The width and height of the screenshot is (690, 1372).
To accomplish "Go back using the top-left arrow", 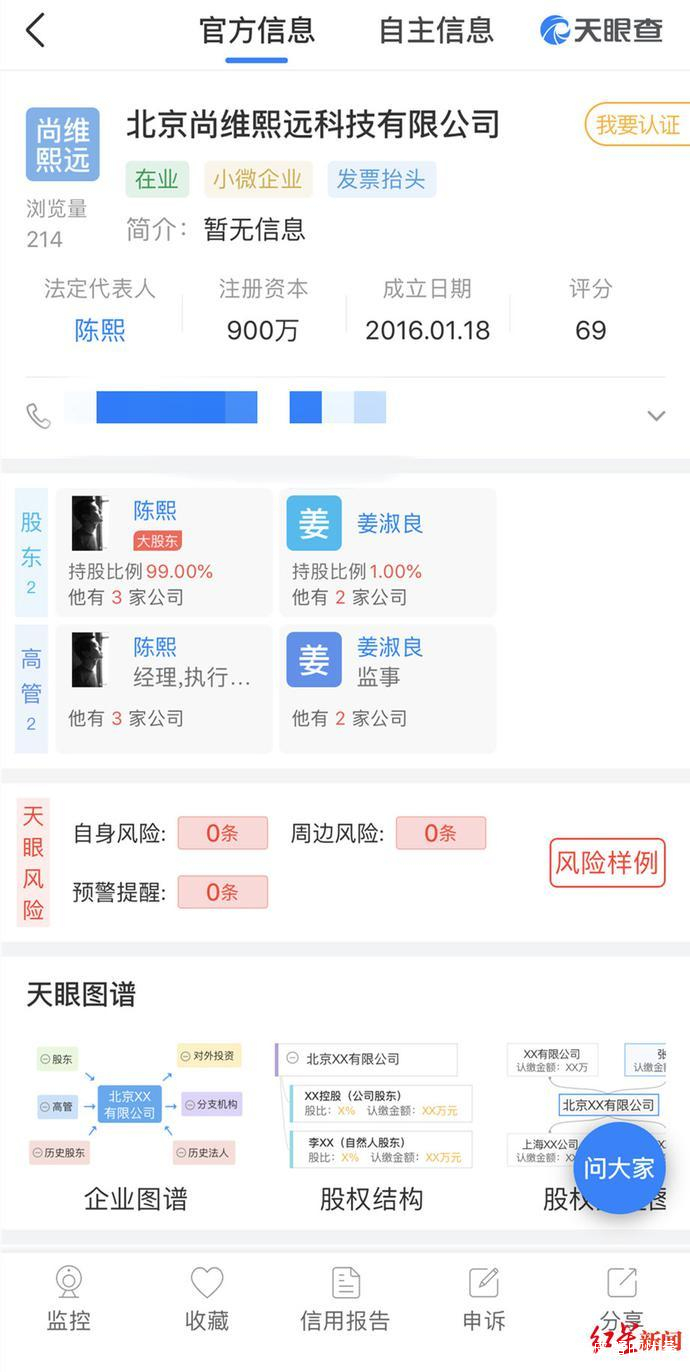I will tap(36, 30).
